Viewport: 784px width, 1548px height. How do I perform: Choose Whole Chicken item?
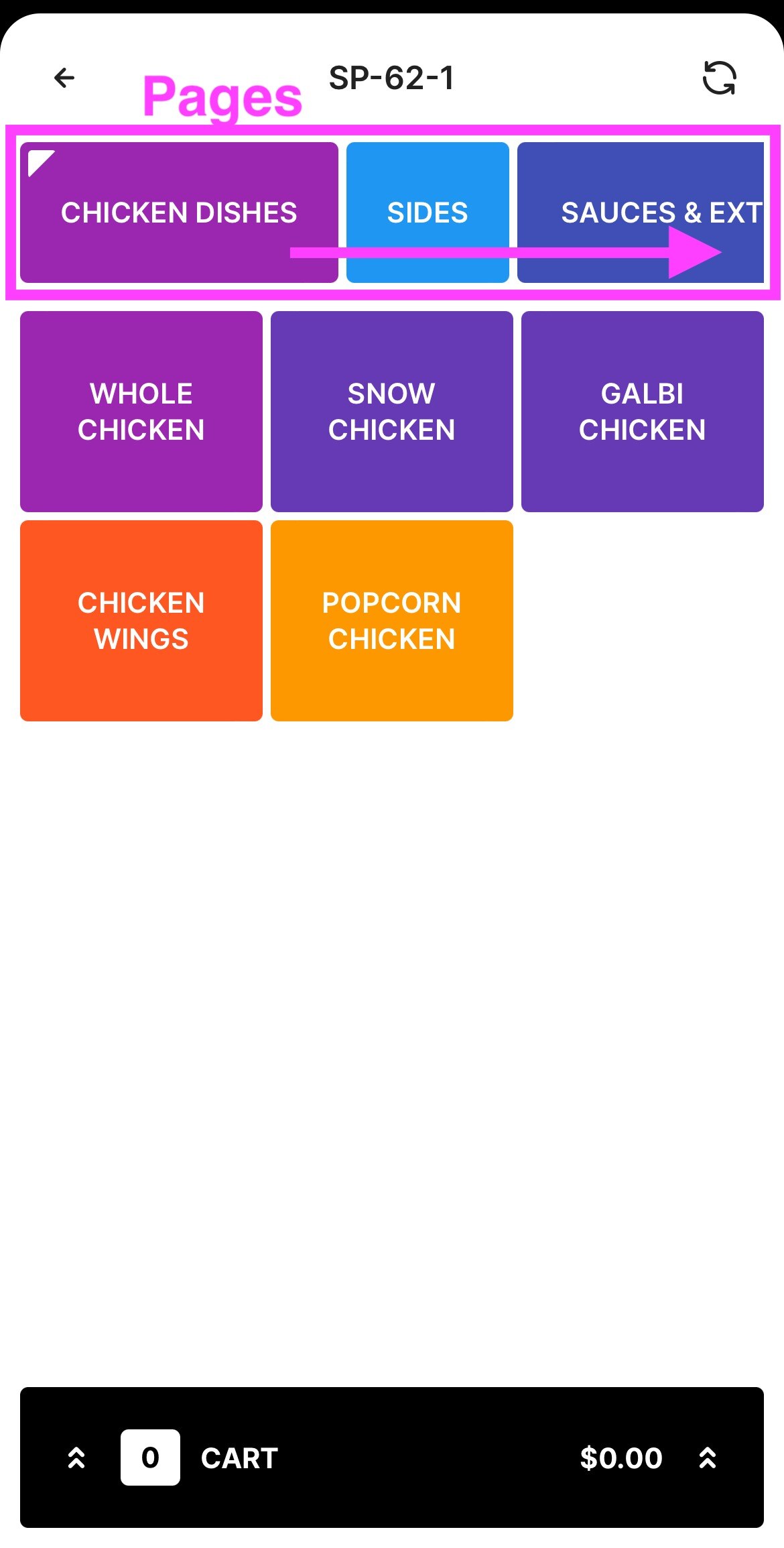[141, 412]
